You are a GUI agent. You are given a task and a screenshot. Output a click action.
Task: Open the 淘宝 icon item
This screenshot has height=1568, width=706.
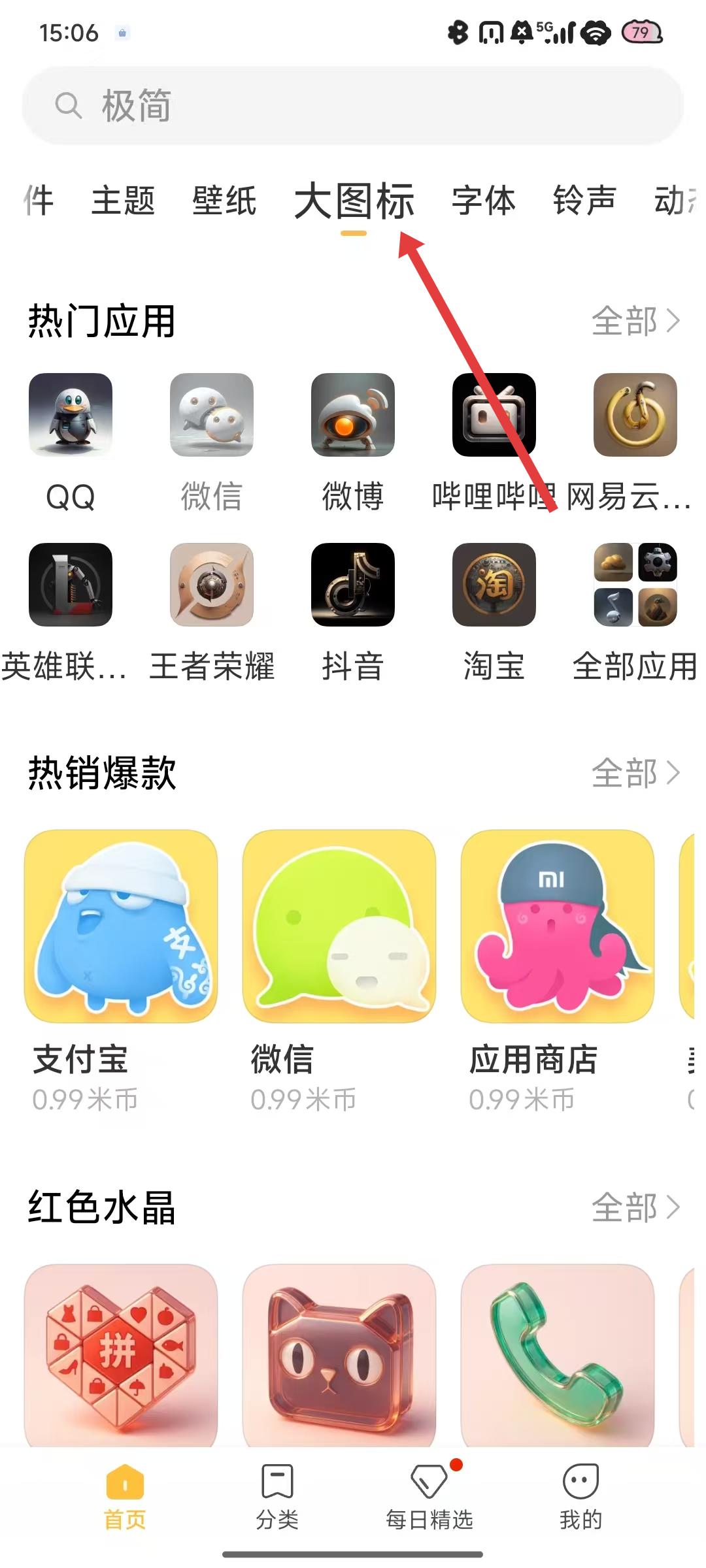(494, 585)
